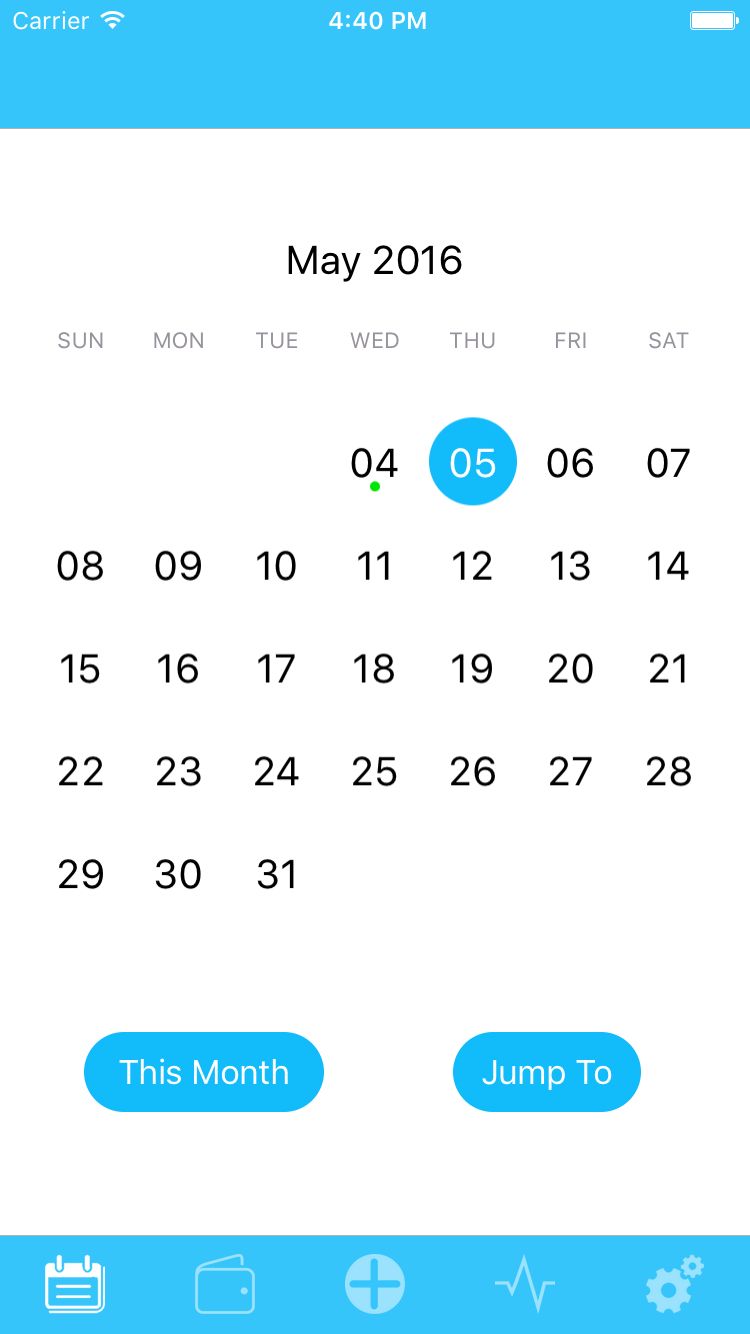
Task: Select Saturday the 28th
Action: [668, 772]
